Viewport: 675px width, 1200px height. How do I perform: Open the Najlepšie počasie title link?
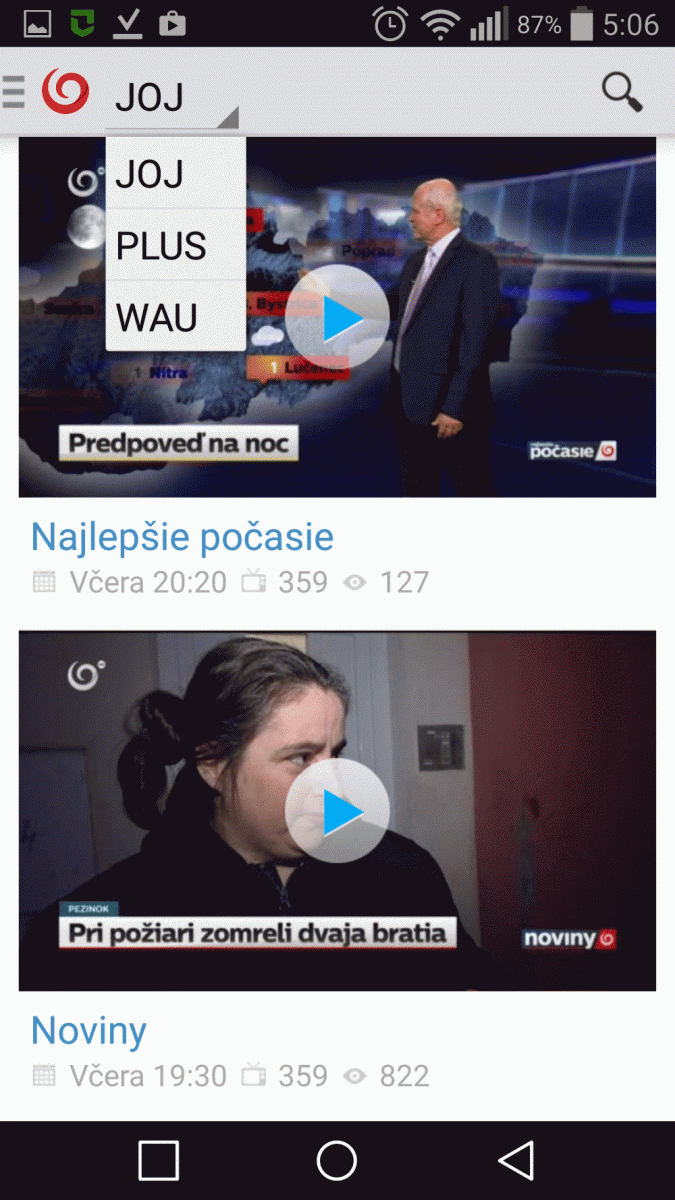182,538
